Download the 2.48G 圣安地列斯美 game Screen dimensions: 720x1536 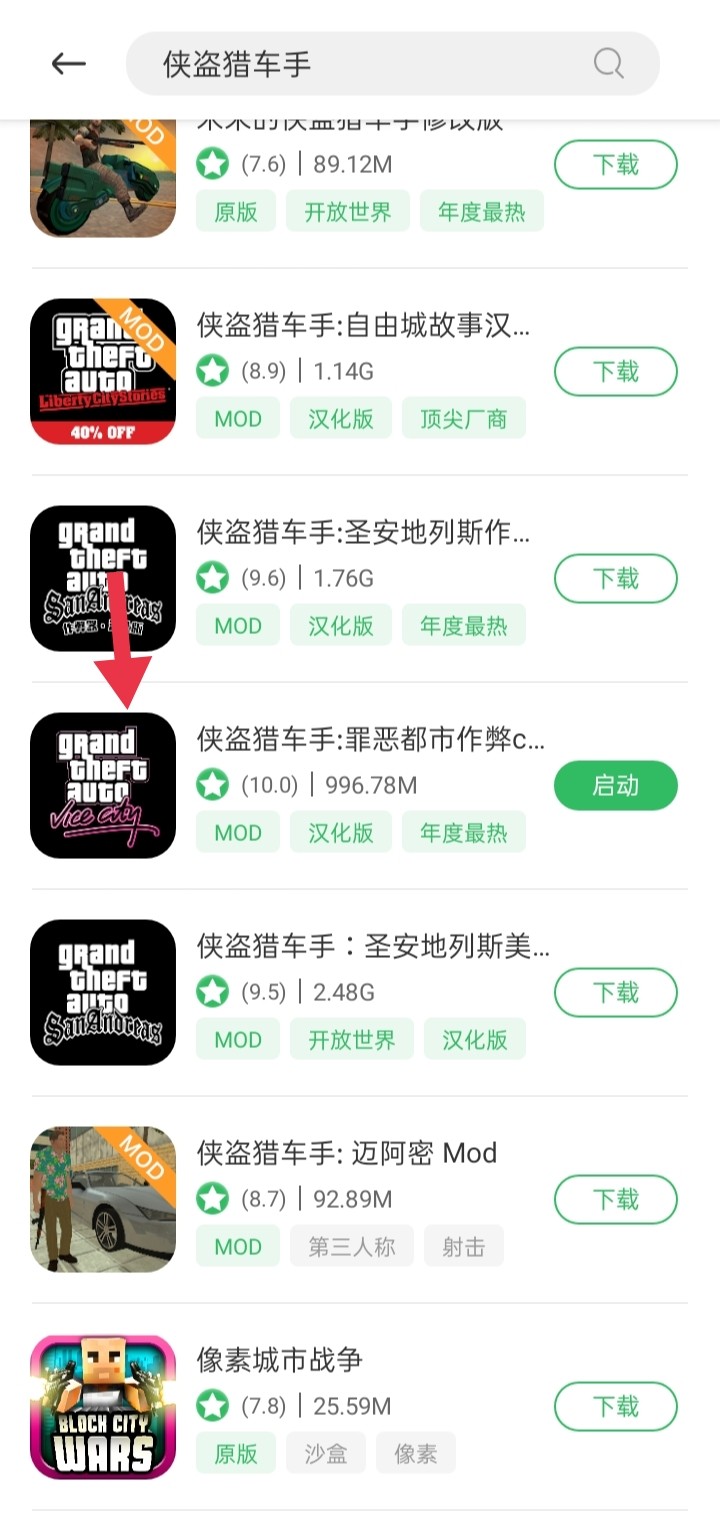(x=615, y=993)
